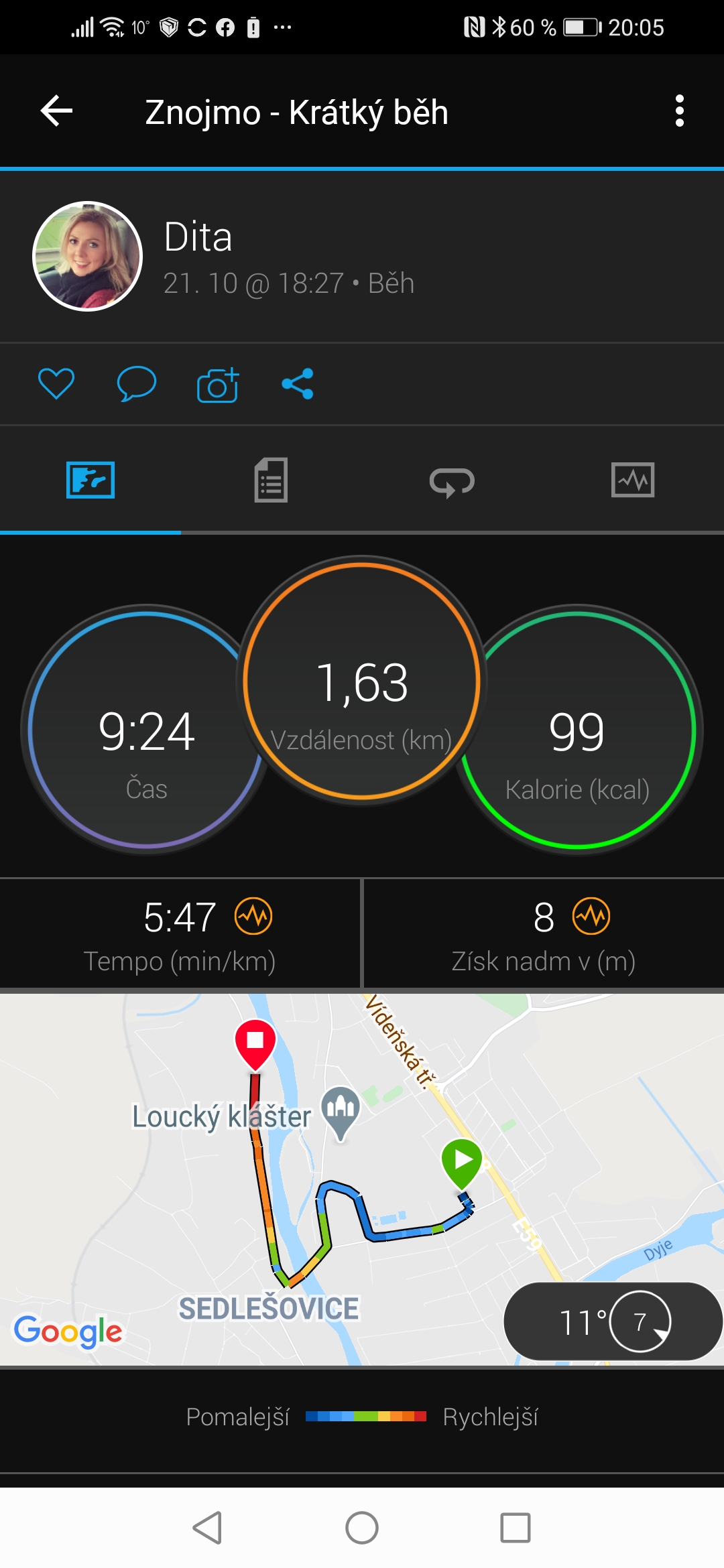Screen dimensions: 724x1568
Task: Open the three-dot overflow menu
Action: point(680,111)
